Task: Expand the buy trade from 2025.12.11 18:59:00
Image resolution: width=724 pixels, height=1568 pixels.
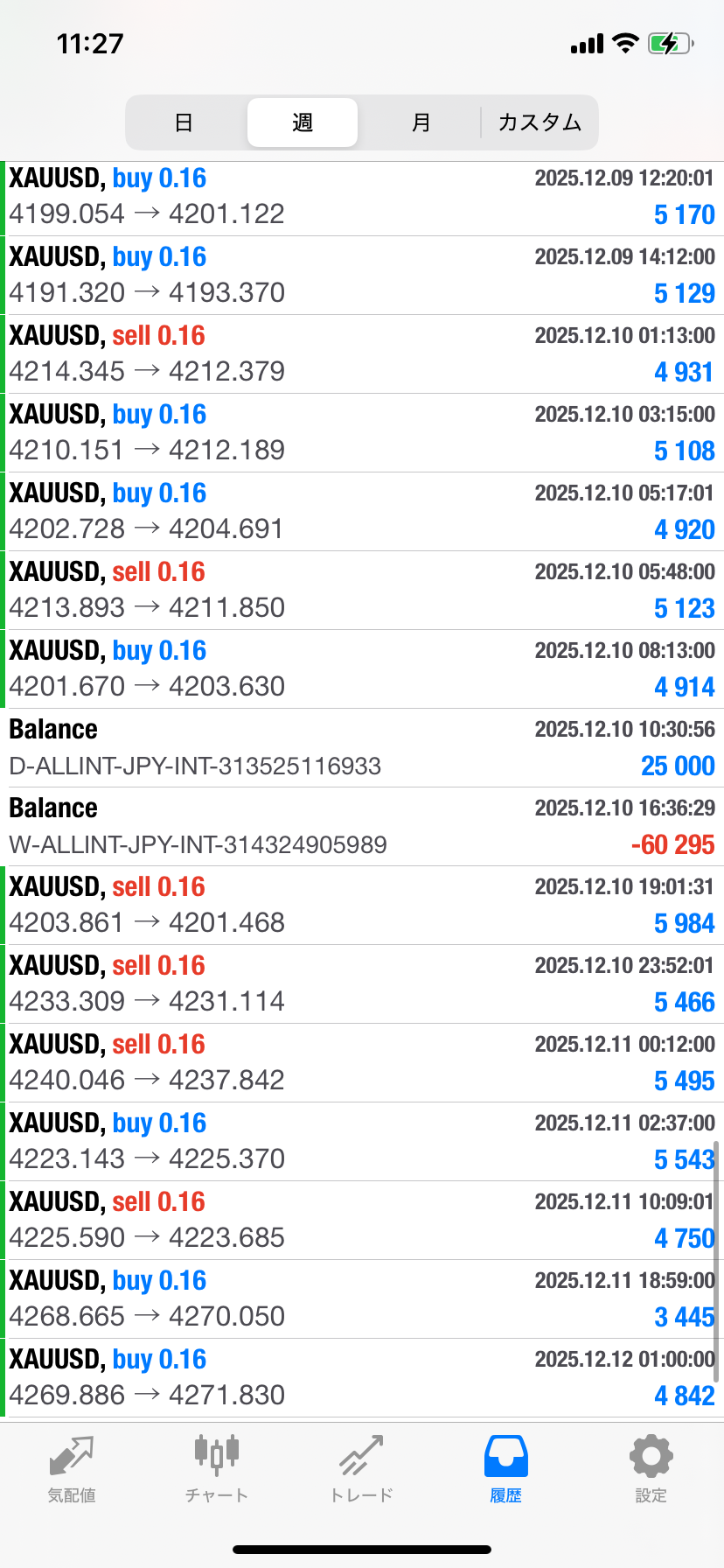Action: tap(362, 1299)
